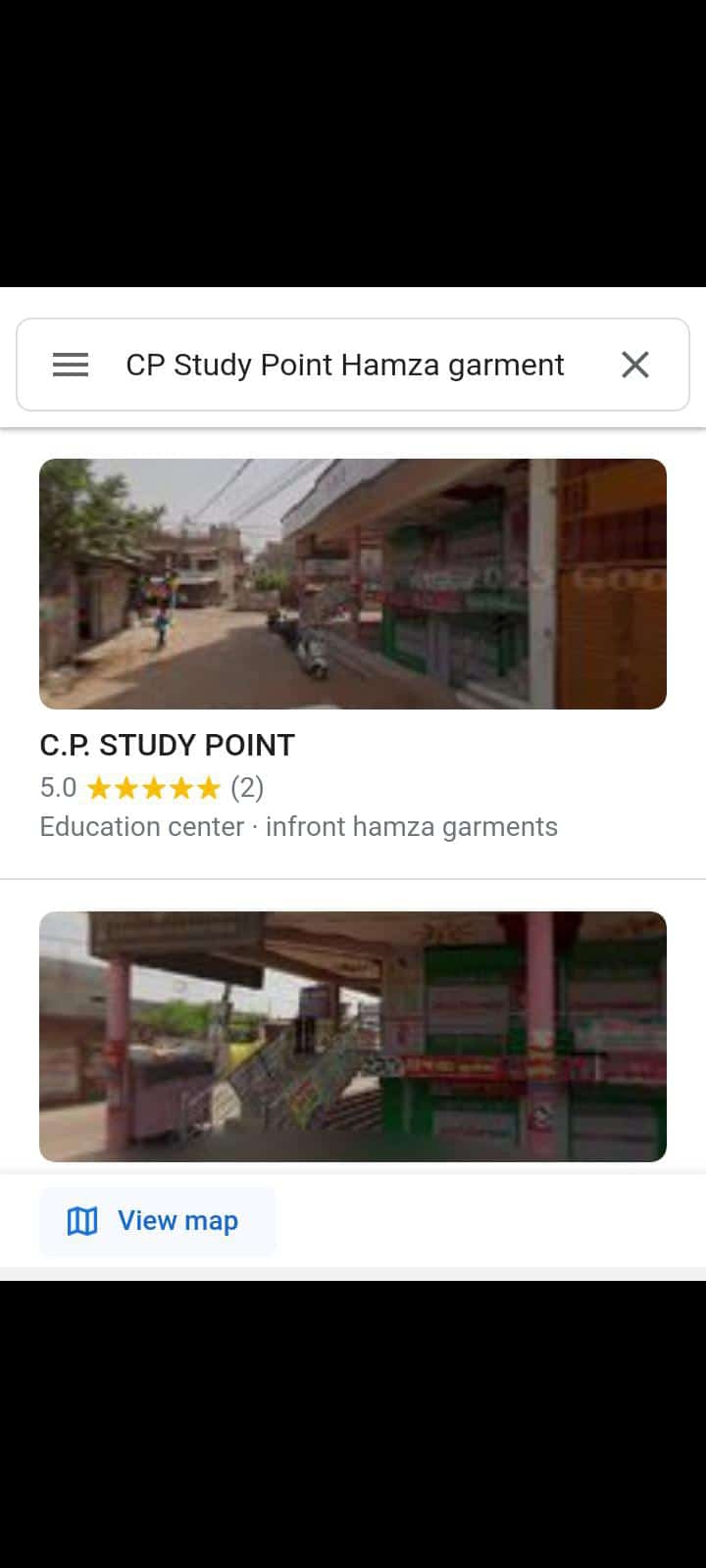Tap the View map button
Viewport: 706px width, 1568px height.
tap(157, 1221)
